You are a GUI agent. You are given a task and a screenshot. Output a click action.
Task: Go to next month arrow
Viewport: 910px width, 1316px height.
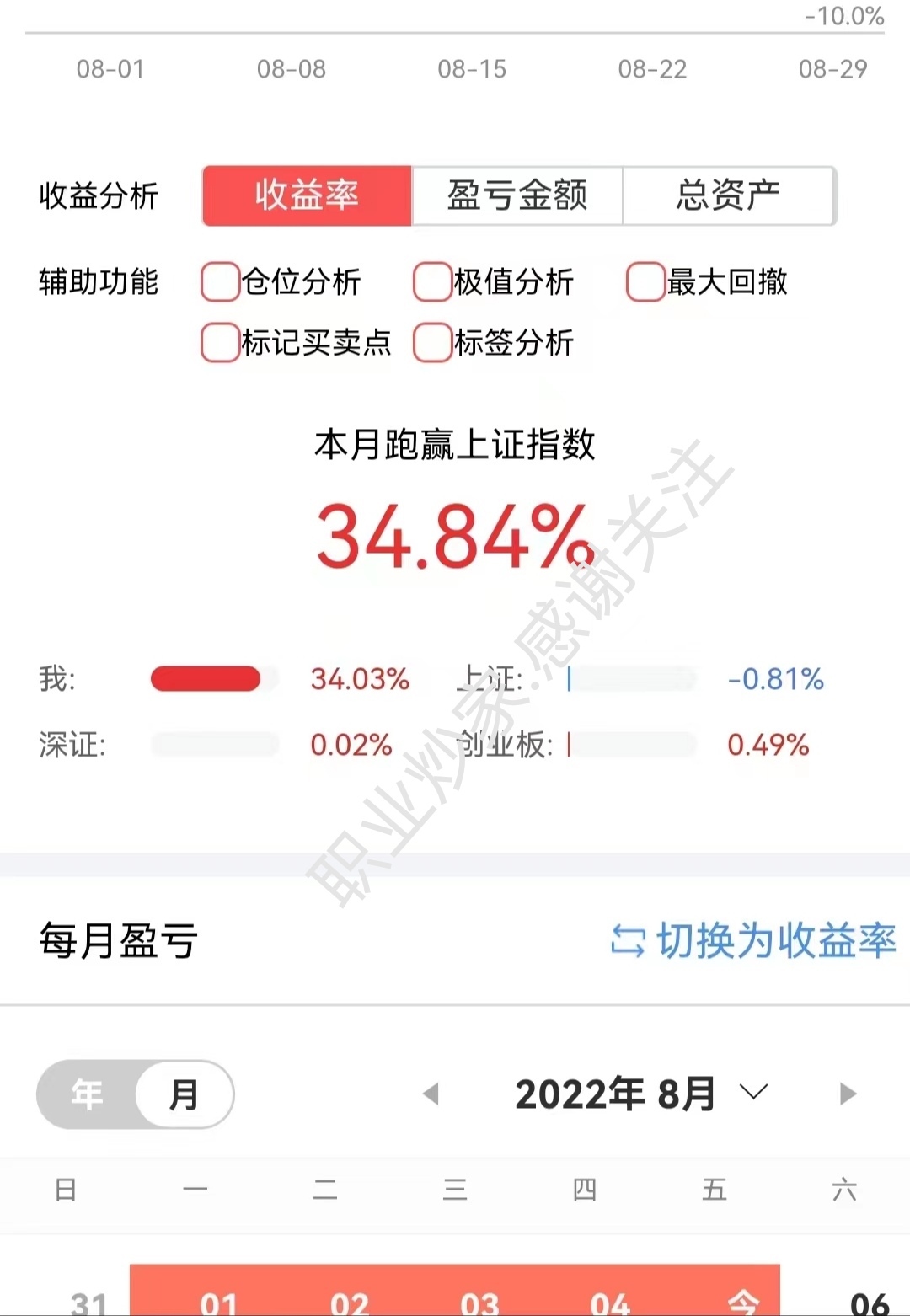pos(848,1094)
